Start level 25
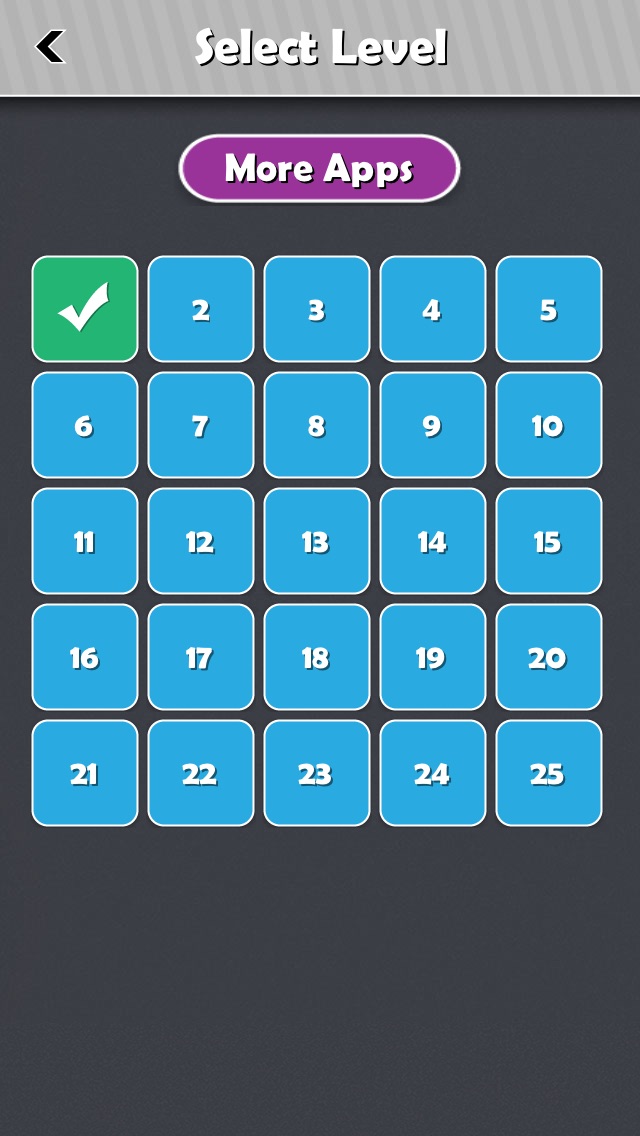This screenshot has height=1136, width=640. [549, 773]
